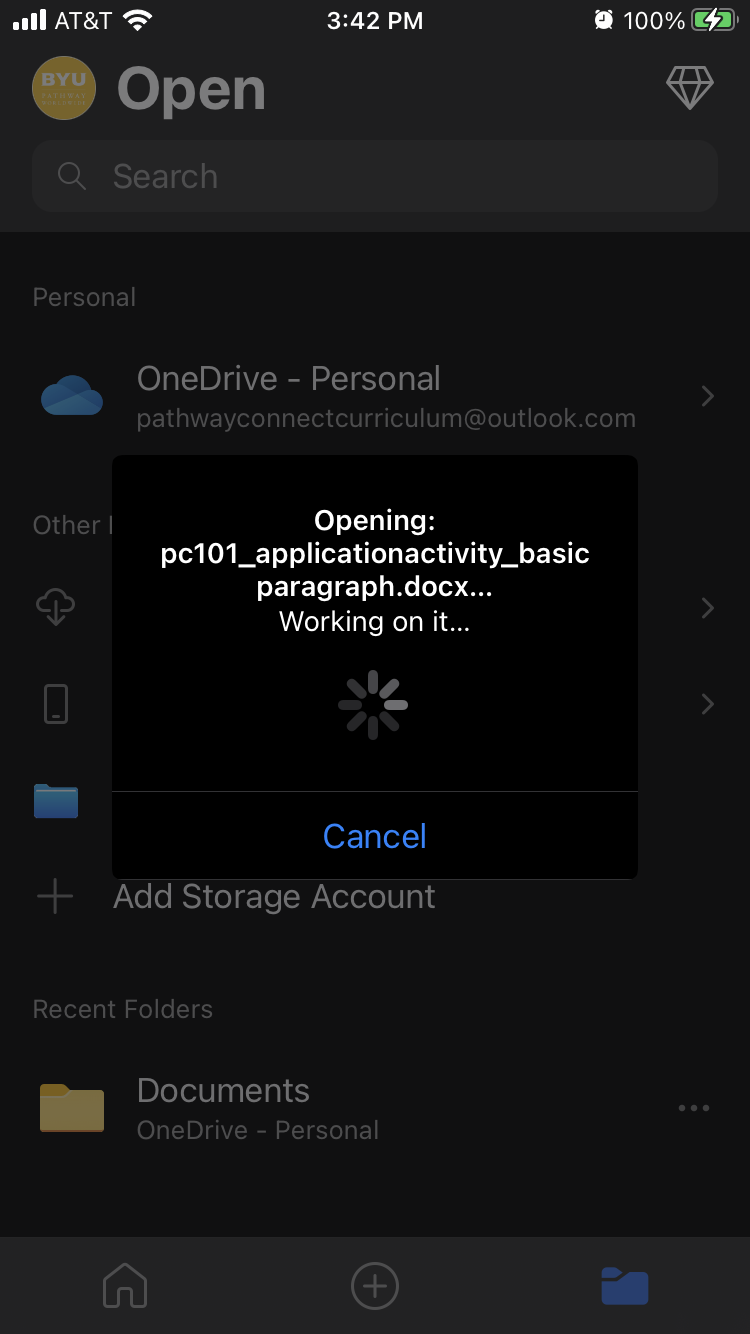750x1334 pixels.
Task: Open the blue Files browse folder icon
Action: (55, 801)
